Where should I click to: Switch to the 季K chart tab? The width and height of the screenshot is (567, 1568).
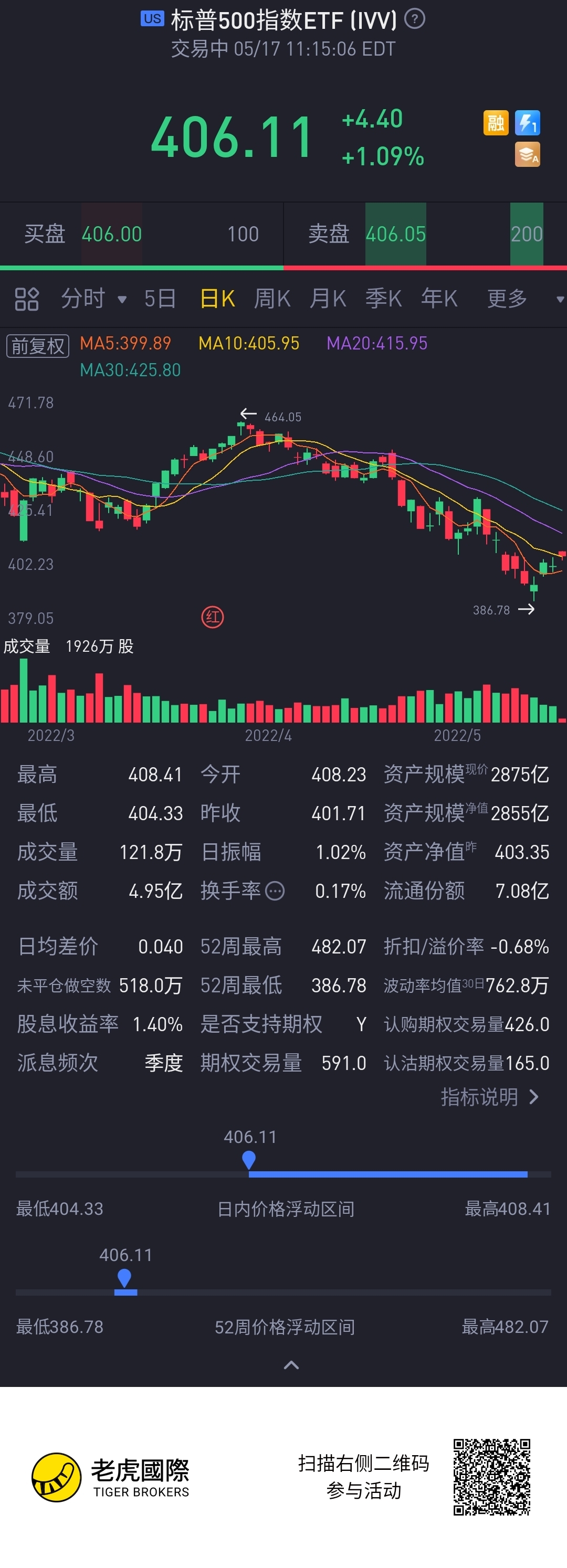pos(383,299)
